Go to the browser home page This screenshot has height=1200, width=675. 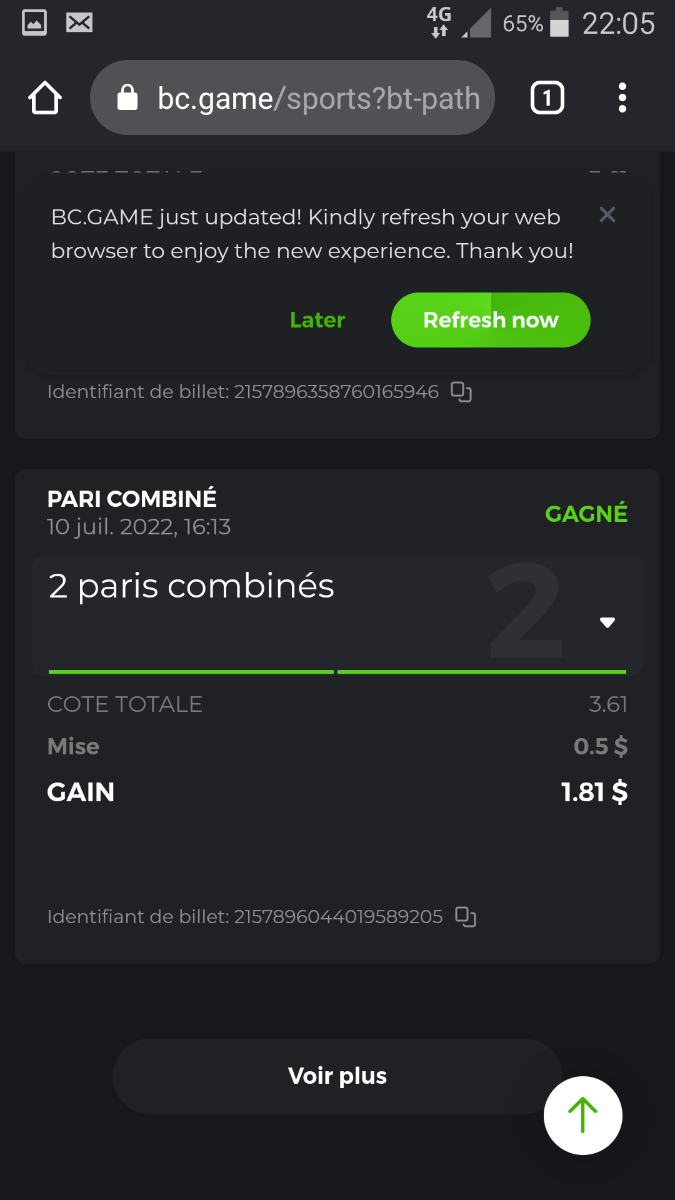tap(45, 98)
